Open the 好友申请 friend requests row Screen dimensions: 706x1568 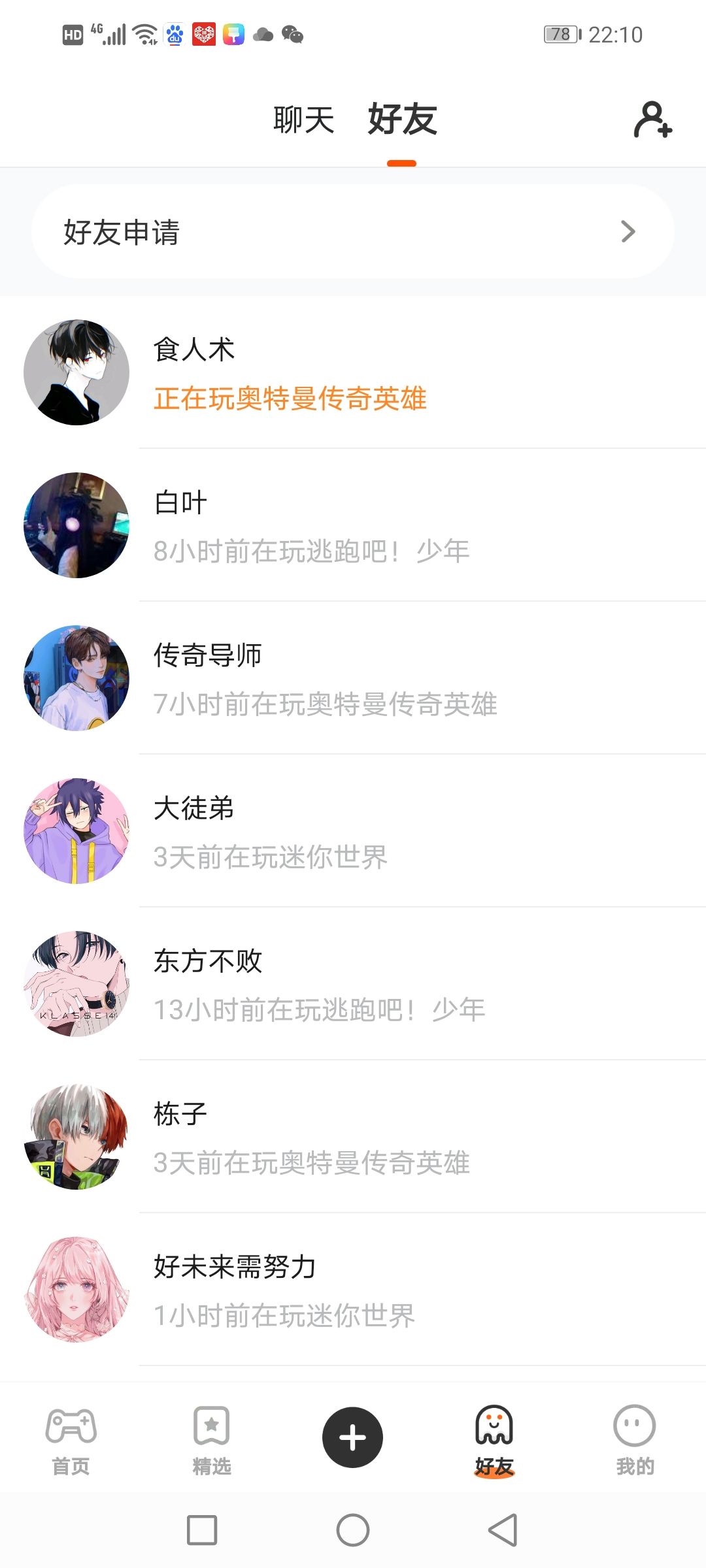353,231
